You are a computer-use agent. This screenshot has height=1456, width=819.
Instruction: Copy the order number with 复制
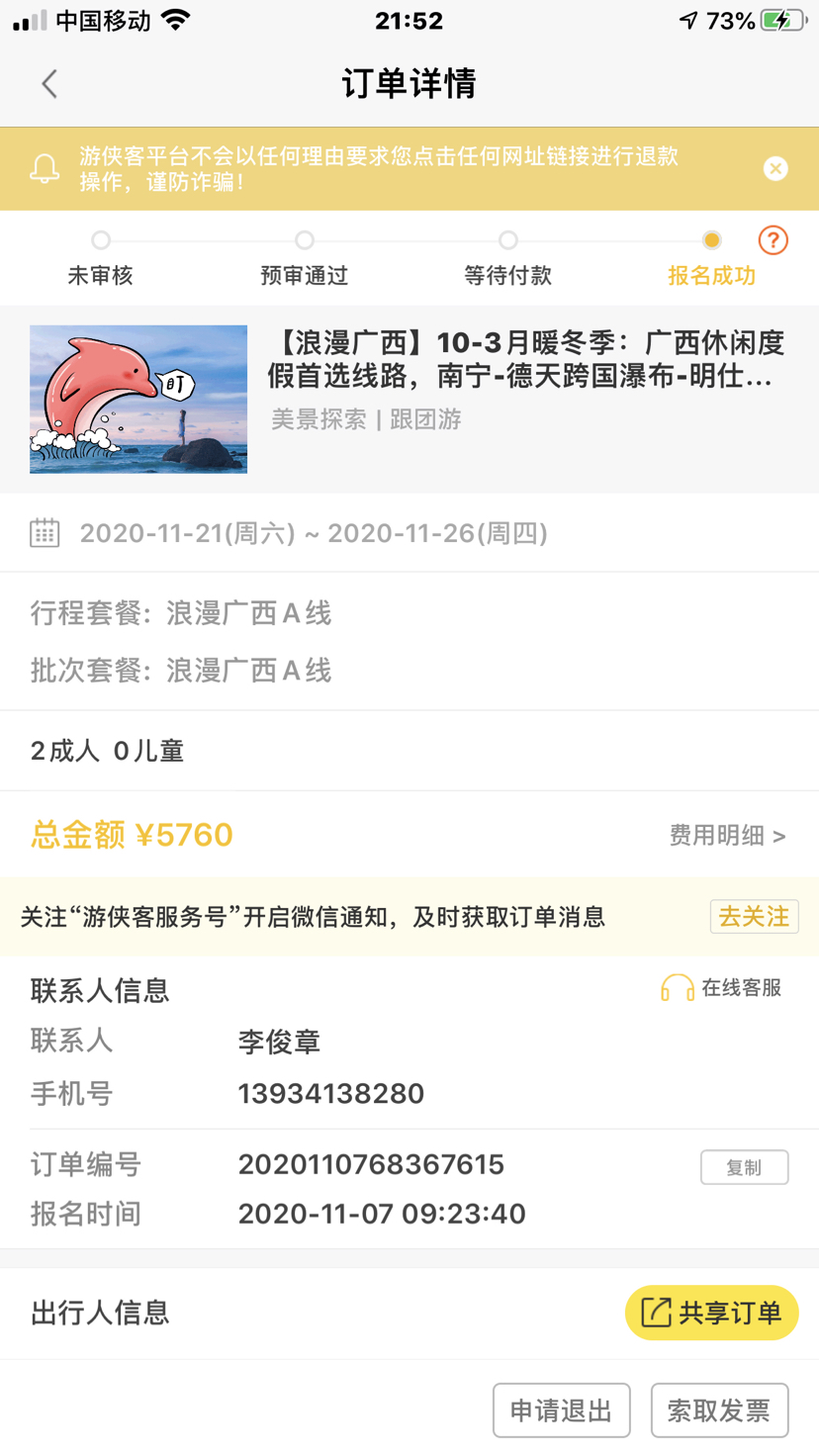click(744, 1167)
